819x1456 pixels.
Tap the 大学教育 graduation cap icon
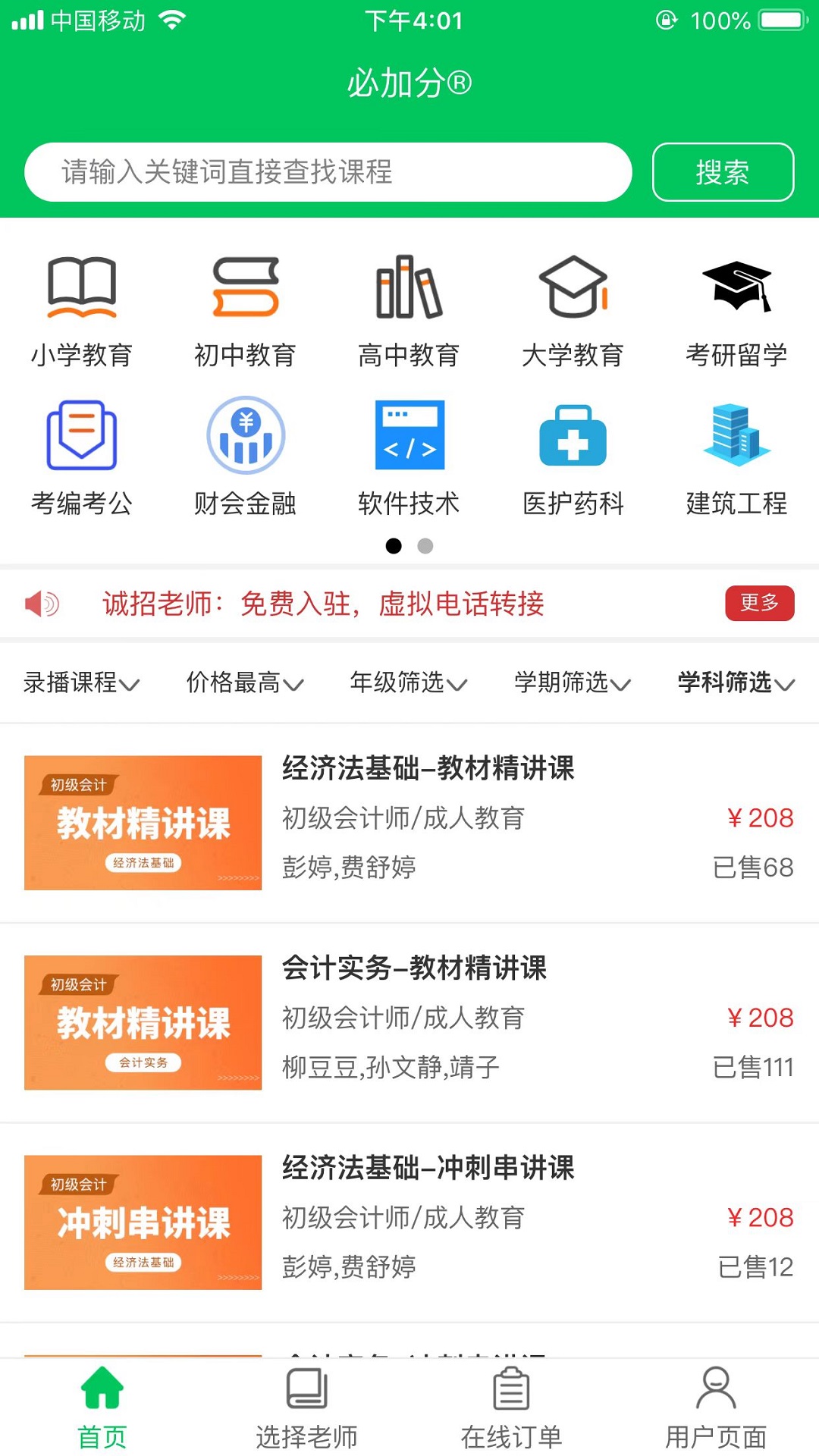[x=573, y=290]
